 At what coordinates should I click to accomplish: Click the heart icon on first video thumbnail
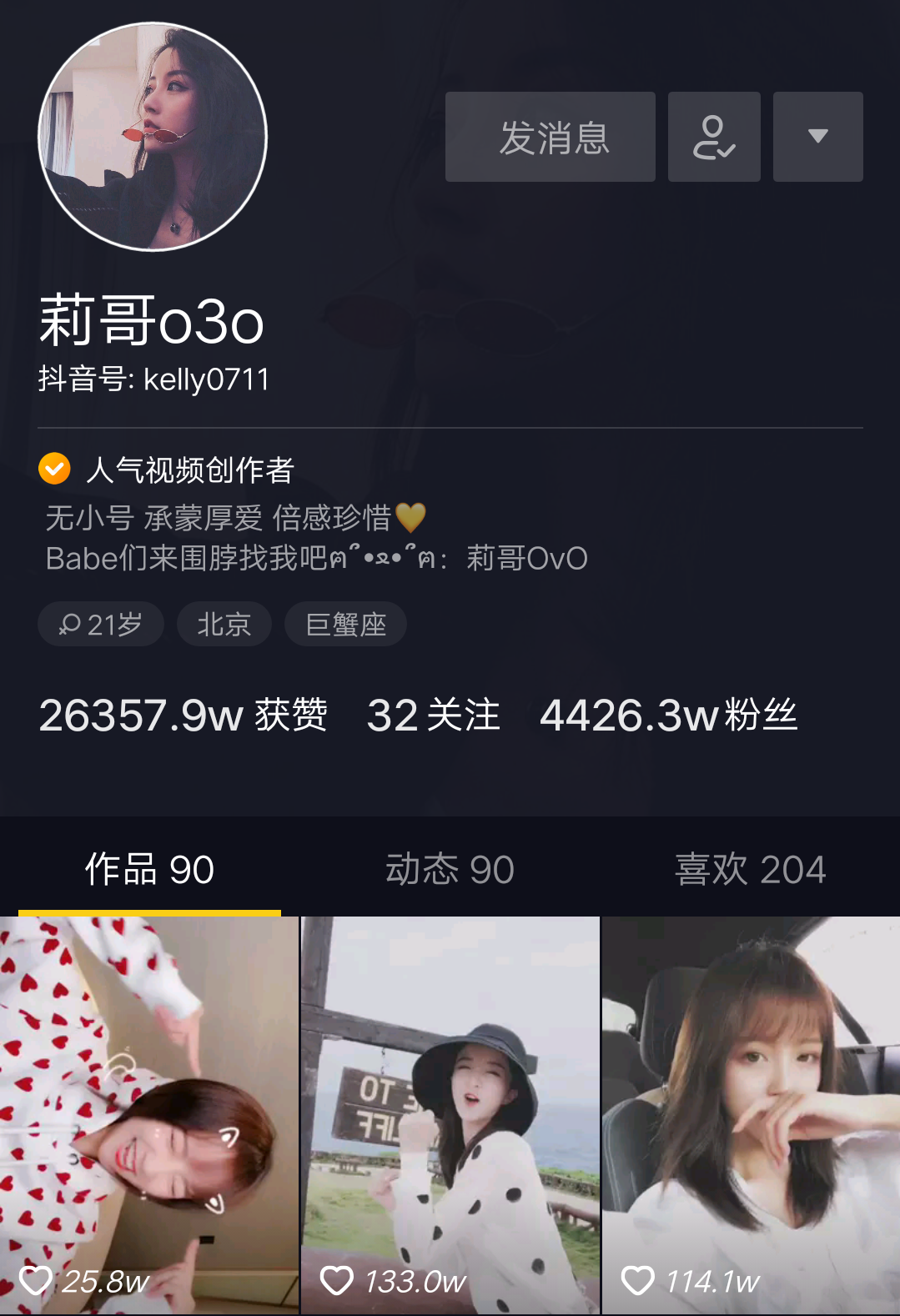(x=37, y=1278)
